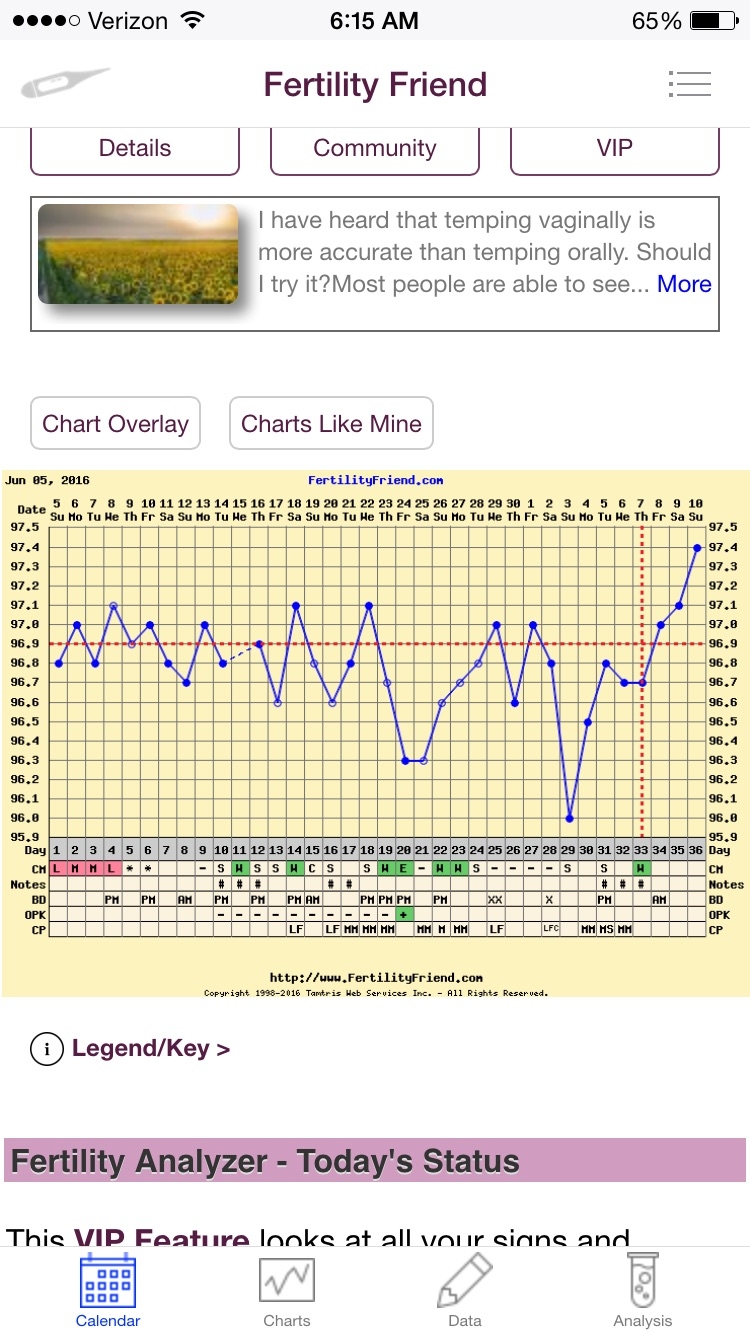The height and width of the screenshot is (1334, 750).
Task: View Charts Like Mine
Action: (x=331, y=423)
